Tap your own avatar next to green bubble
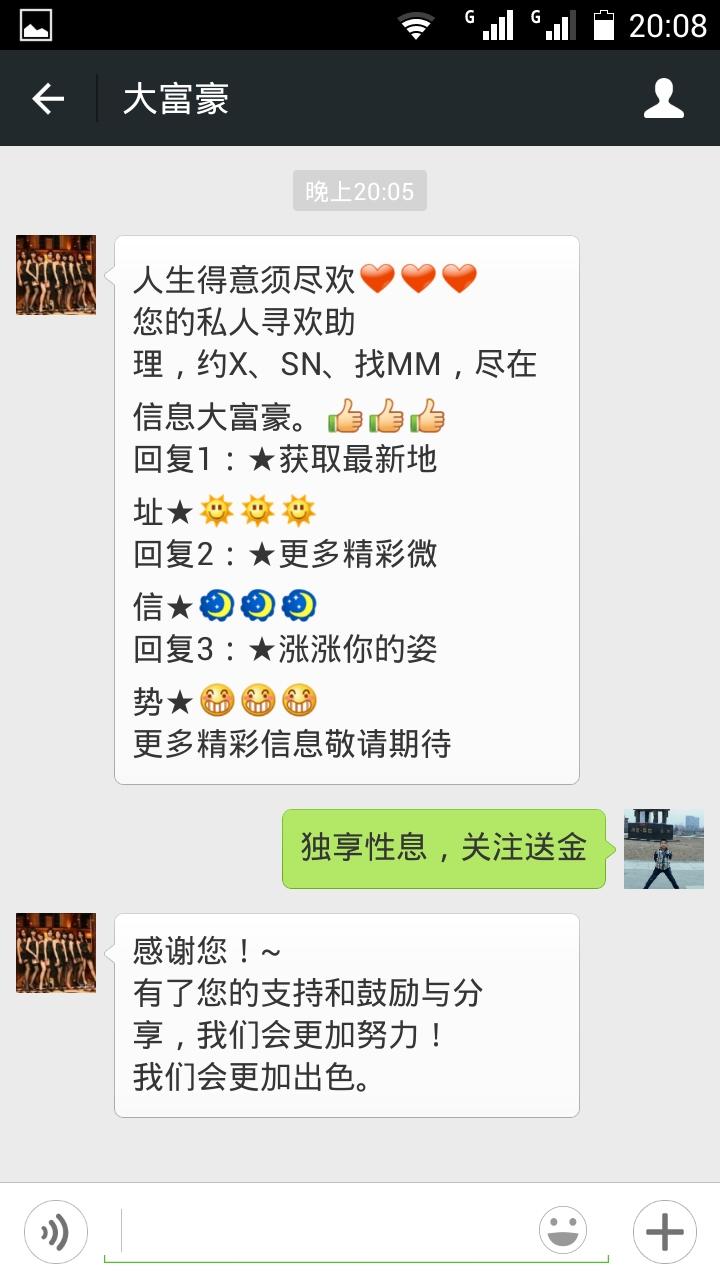Viewport: 720px width, 1280px height. [663, 849]
